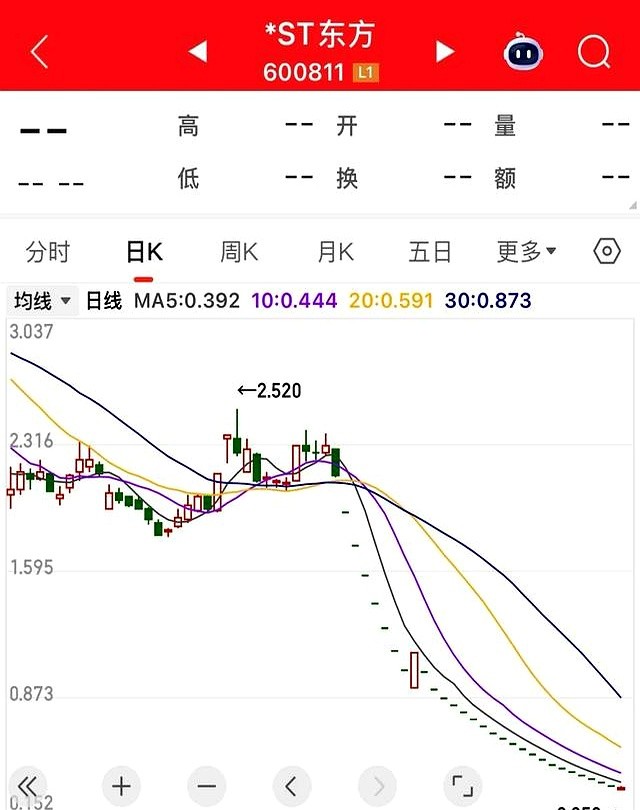Image resolution: width=640 pixels, height=810 pixels.
Task: Switch to the 周K tab
Action: [x=239, y=252]
